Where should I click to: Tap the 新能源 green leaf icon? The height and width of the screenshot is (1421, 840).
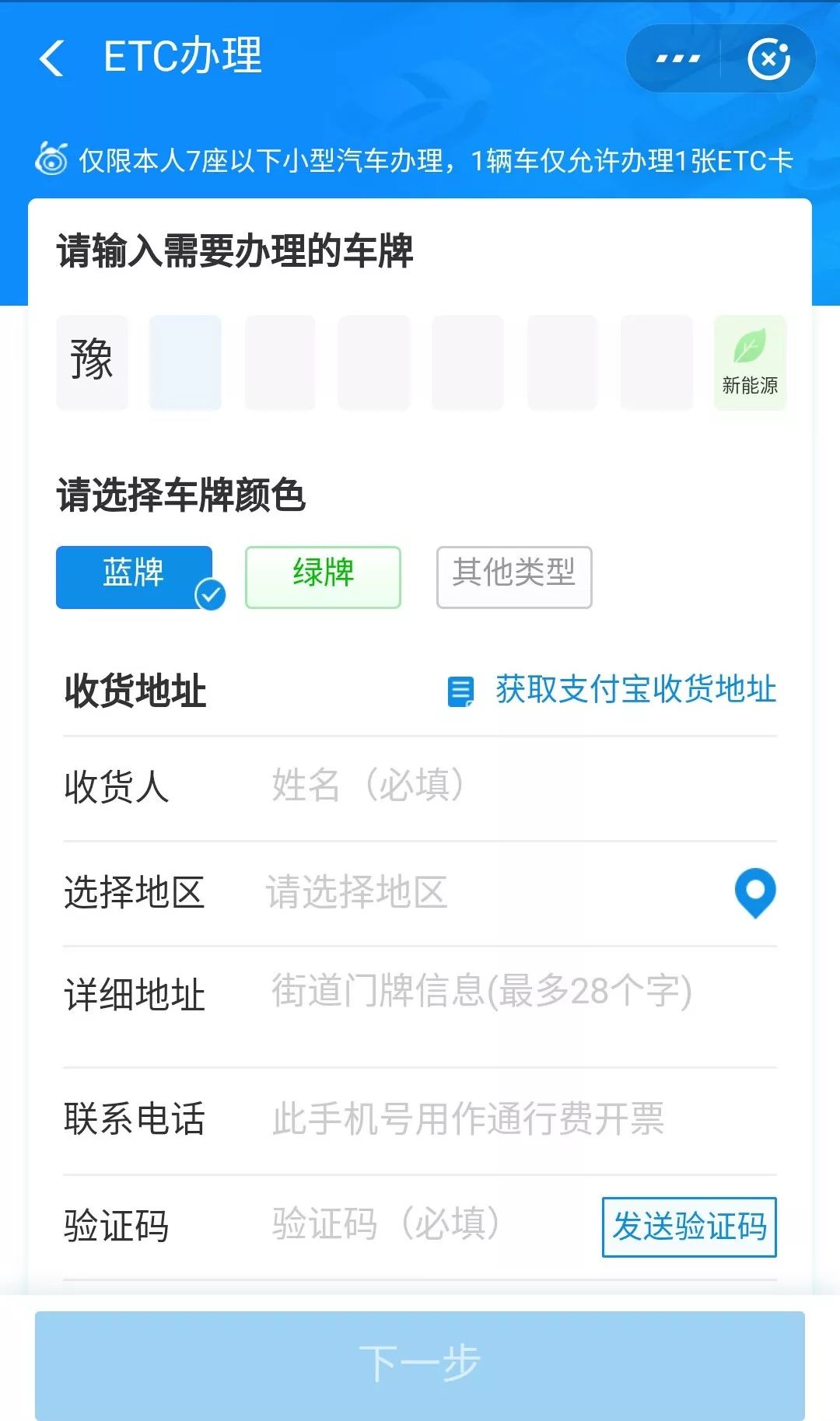click(749, 348)
